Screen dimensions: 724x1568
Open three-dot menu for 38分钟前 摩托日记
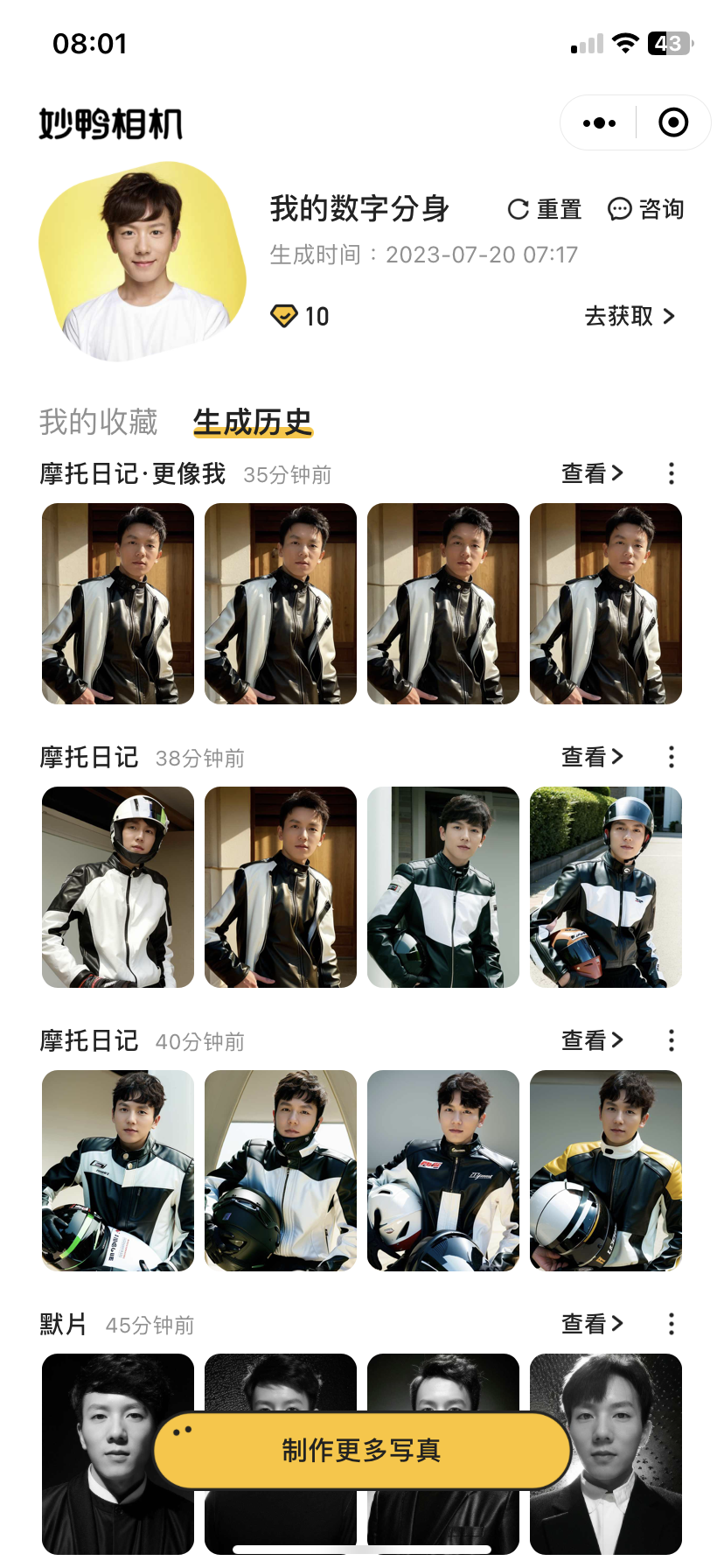[671, 757]
